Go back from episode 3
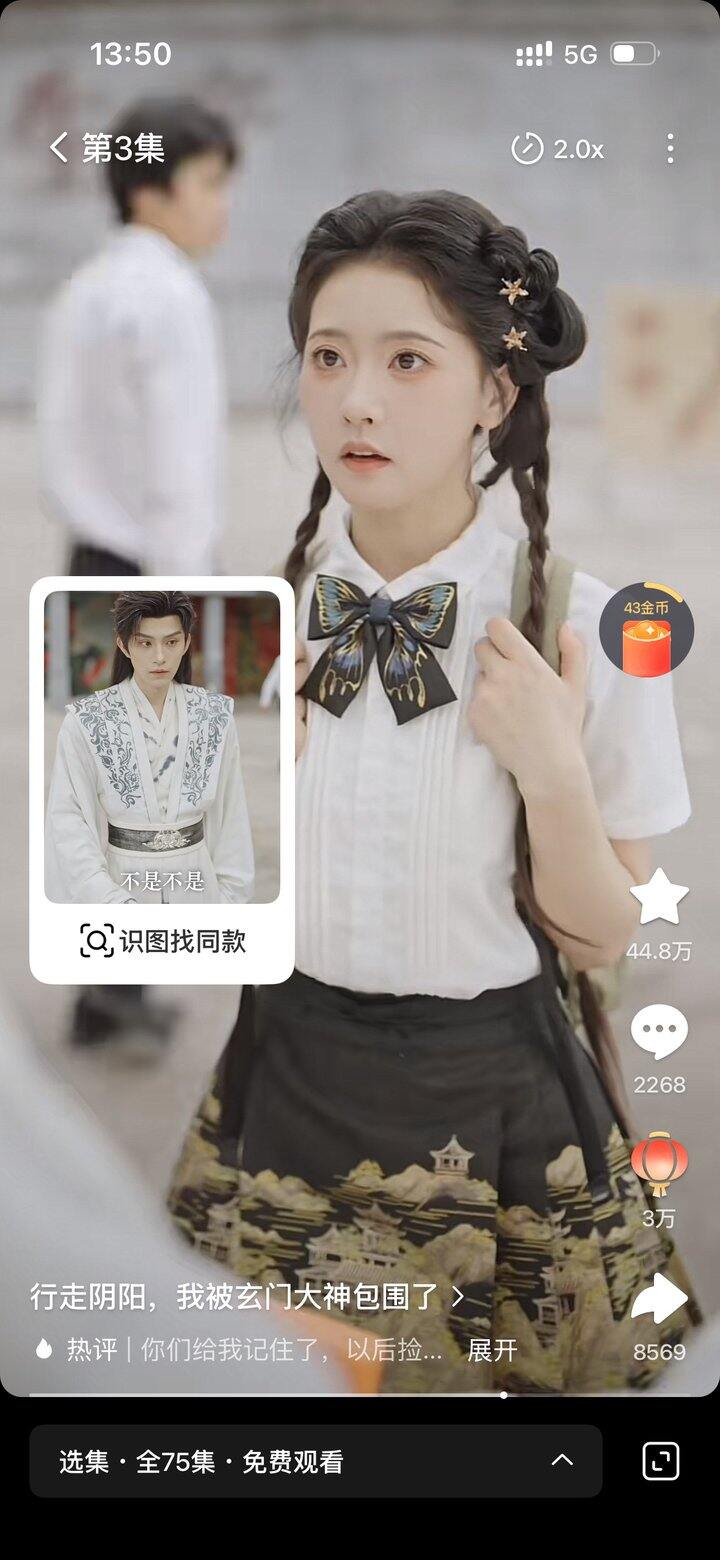The image size is (720, 1560). [59, 149]
